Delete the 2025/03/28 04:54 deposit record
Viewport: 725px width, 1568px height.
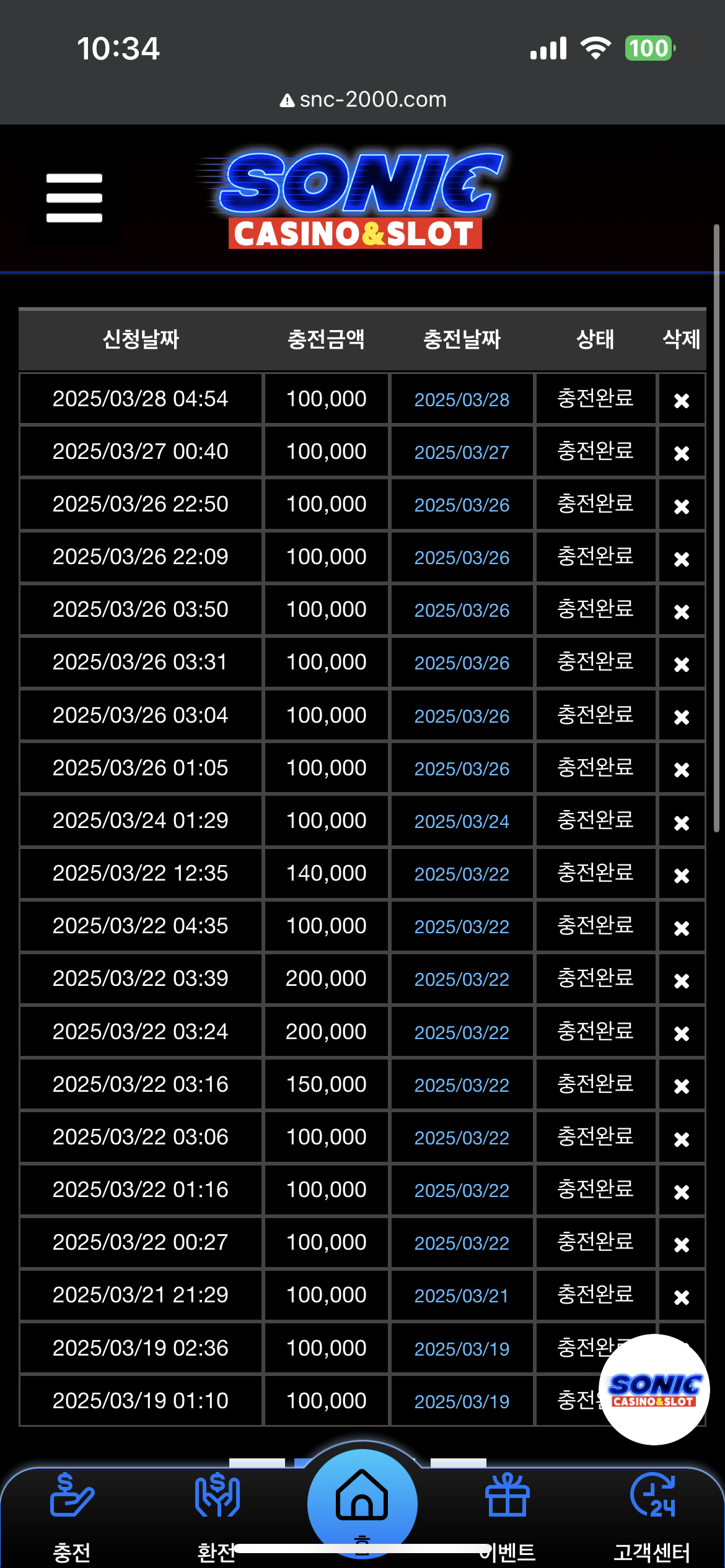pyautogui.click(x=682, y=401)
